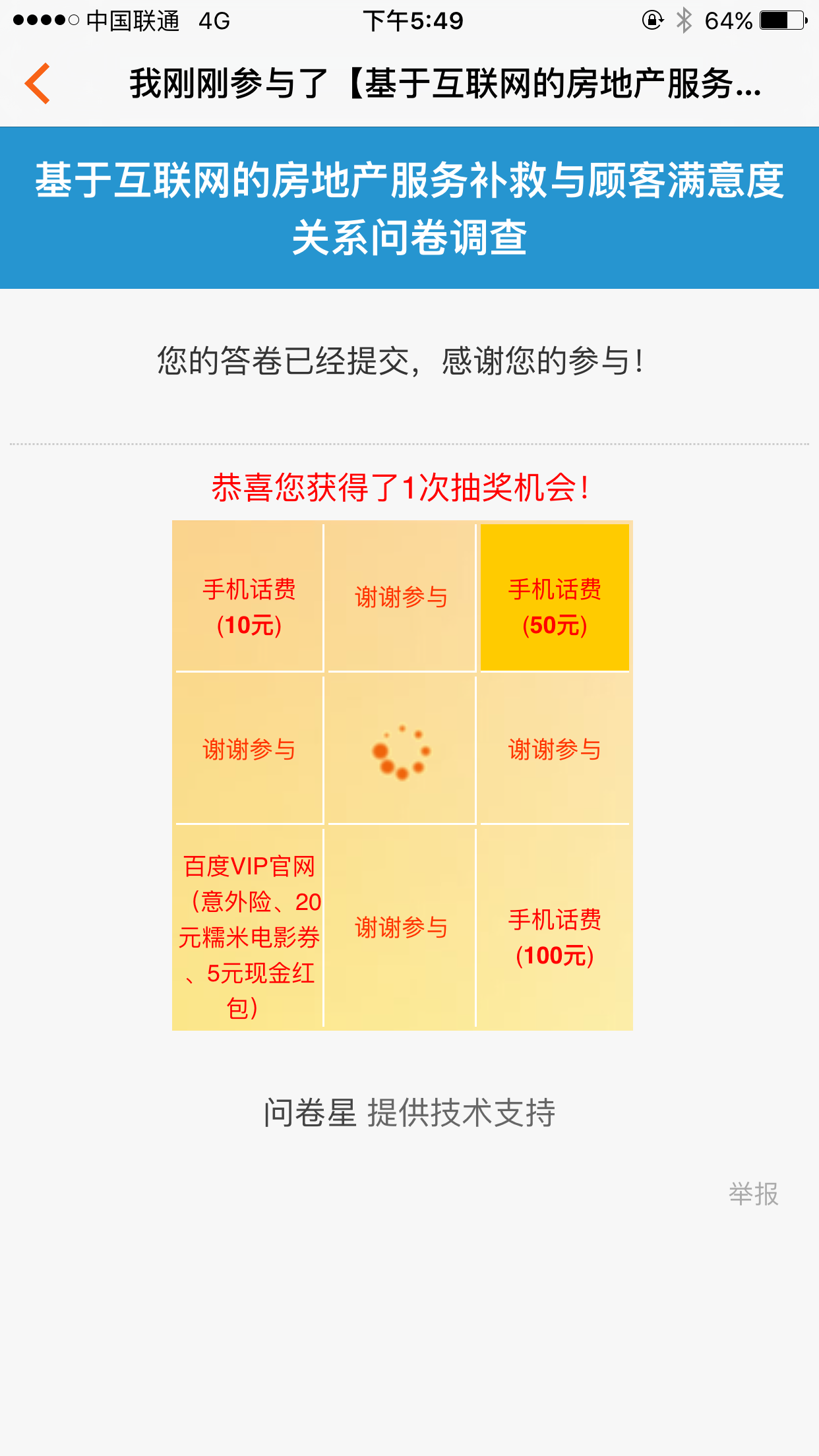Go back using the orange arrow
This screenshot has width=819, height=1456.
[x=38, y=84]
